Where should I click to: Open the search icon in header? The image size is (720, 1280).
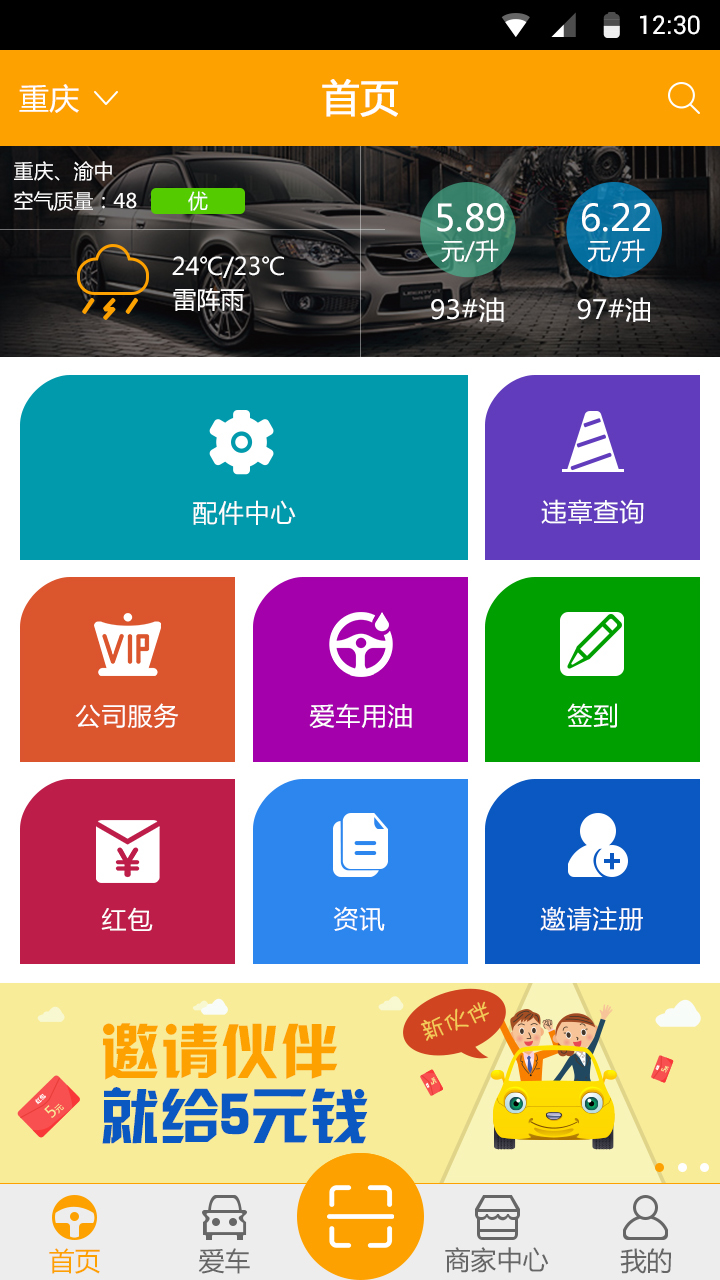coord(683,98)
